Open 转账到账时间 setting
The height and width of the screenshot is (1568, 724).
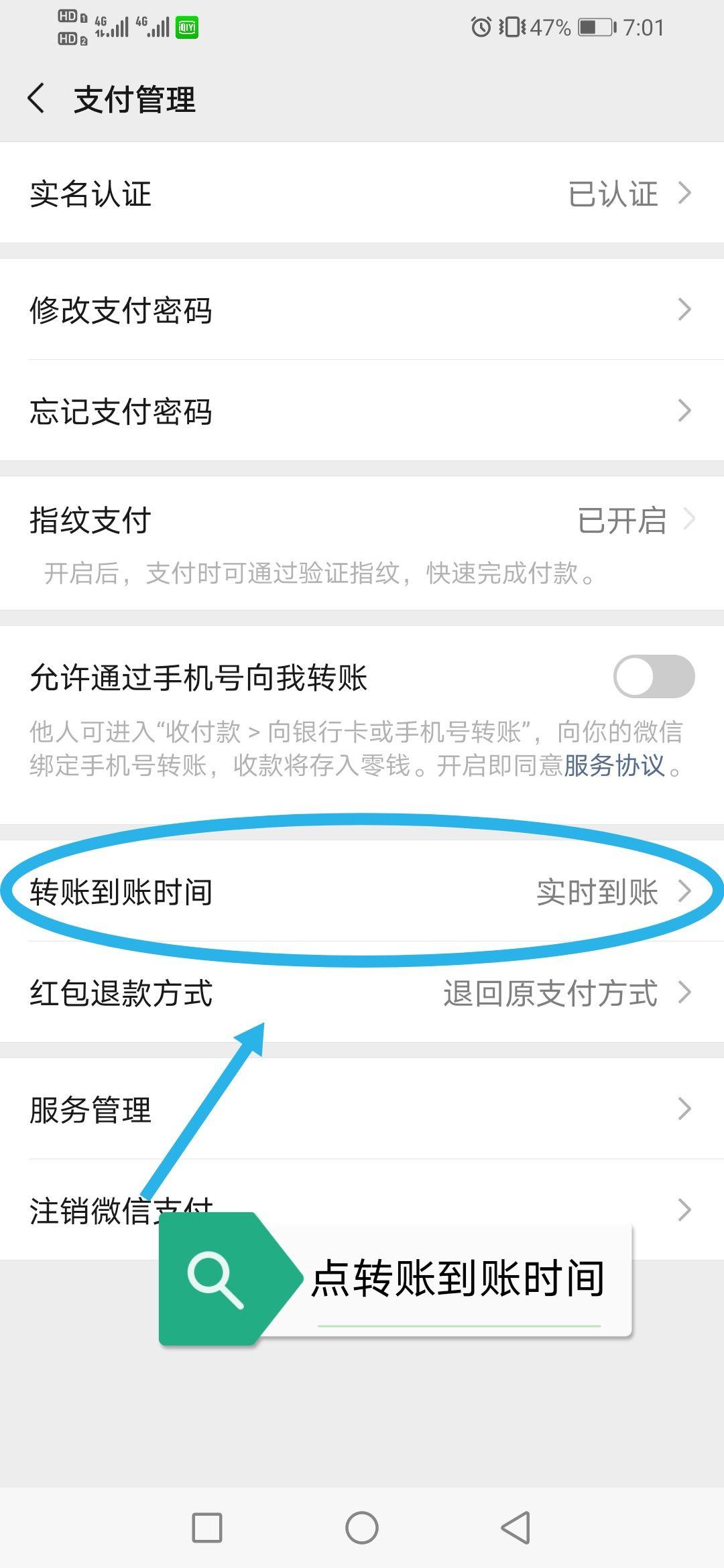tap(362, 891)
